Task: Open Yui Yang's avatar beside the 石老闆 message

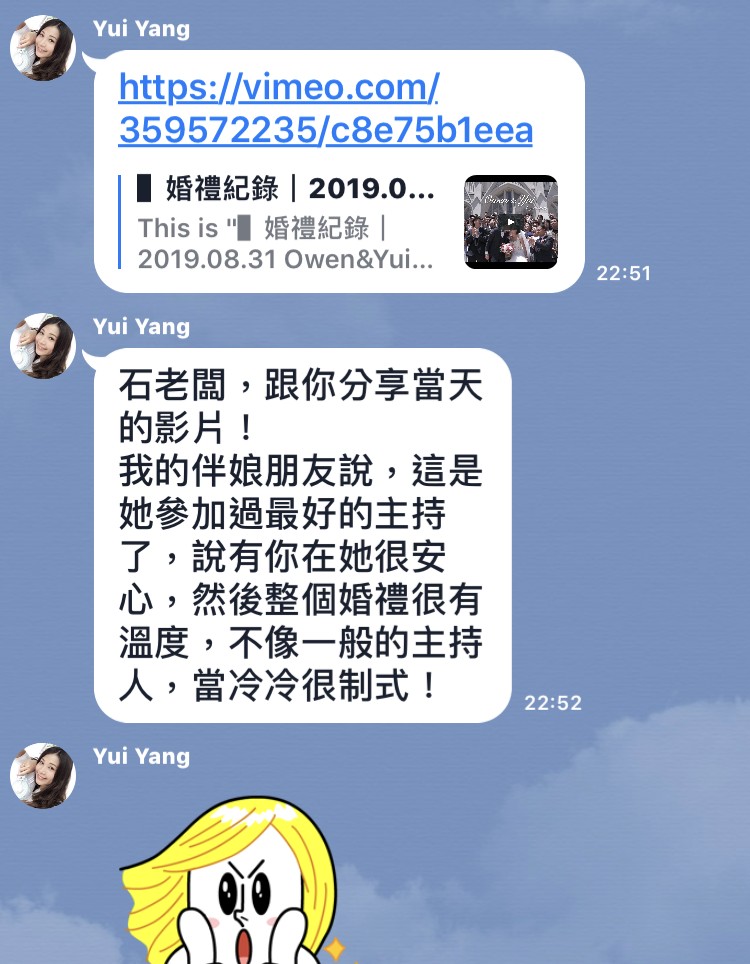Action: [43, 346]
